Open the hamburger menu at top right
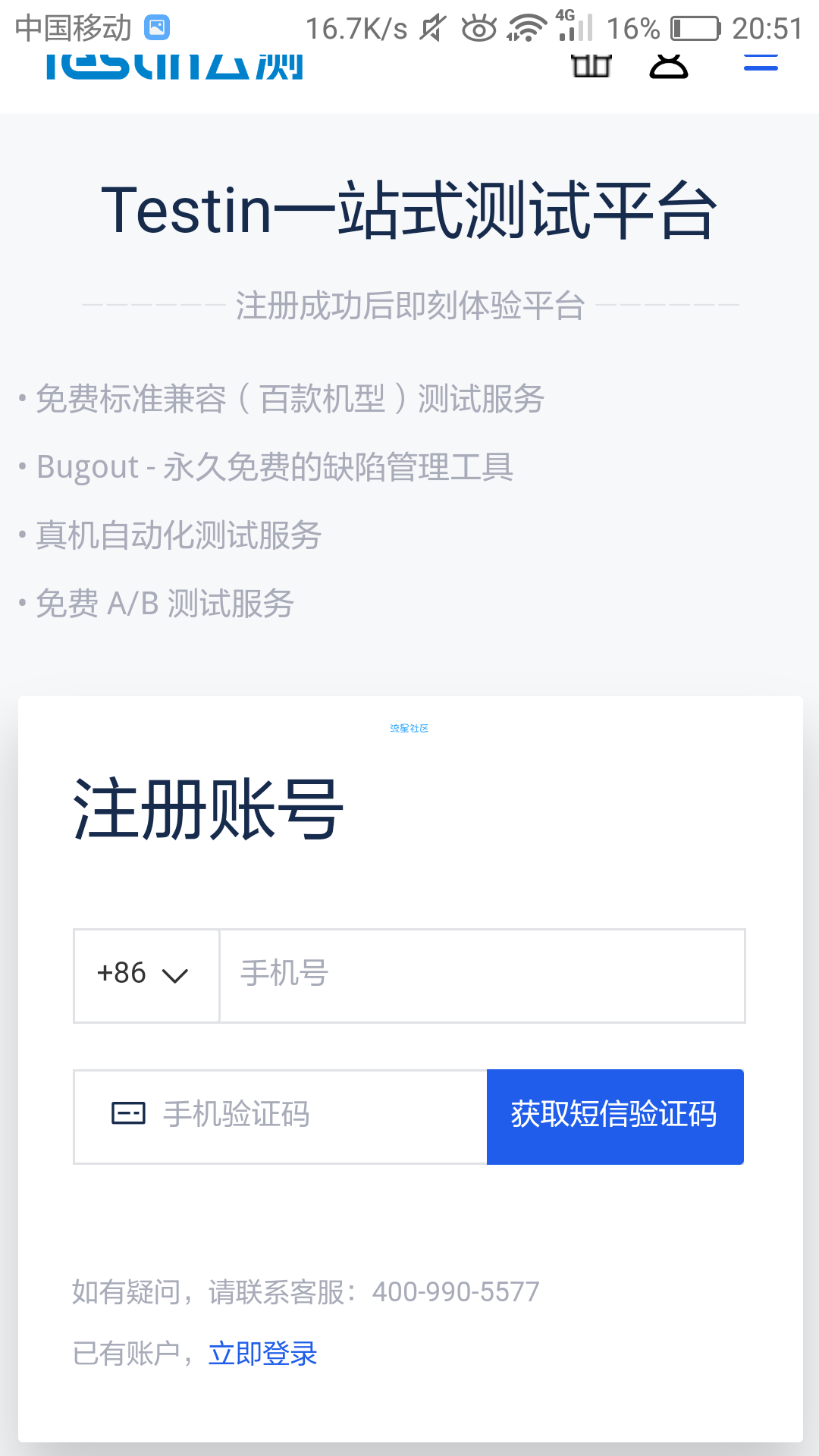 pyautogui.click(x=761, y=64)
